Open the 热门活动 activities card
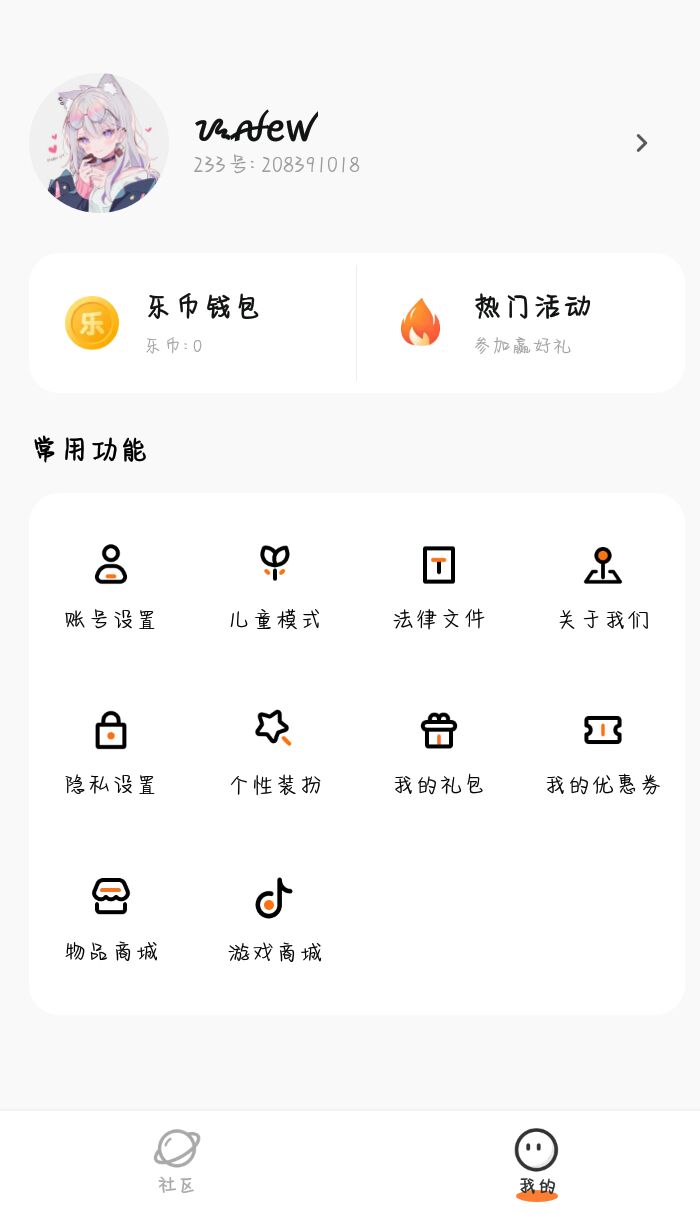Image resolution: width=700 pixels, height=1221 pixels. 520,323
